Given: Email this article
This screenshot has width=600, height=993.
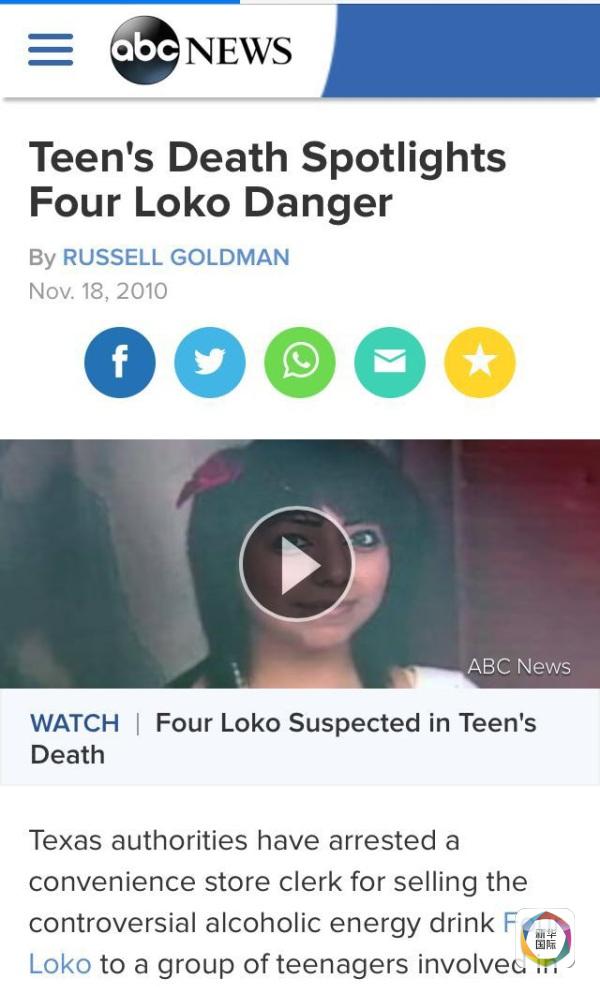Looking at the screenshot, I should (x=390, y=362).
